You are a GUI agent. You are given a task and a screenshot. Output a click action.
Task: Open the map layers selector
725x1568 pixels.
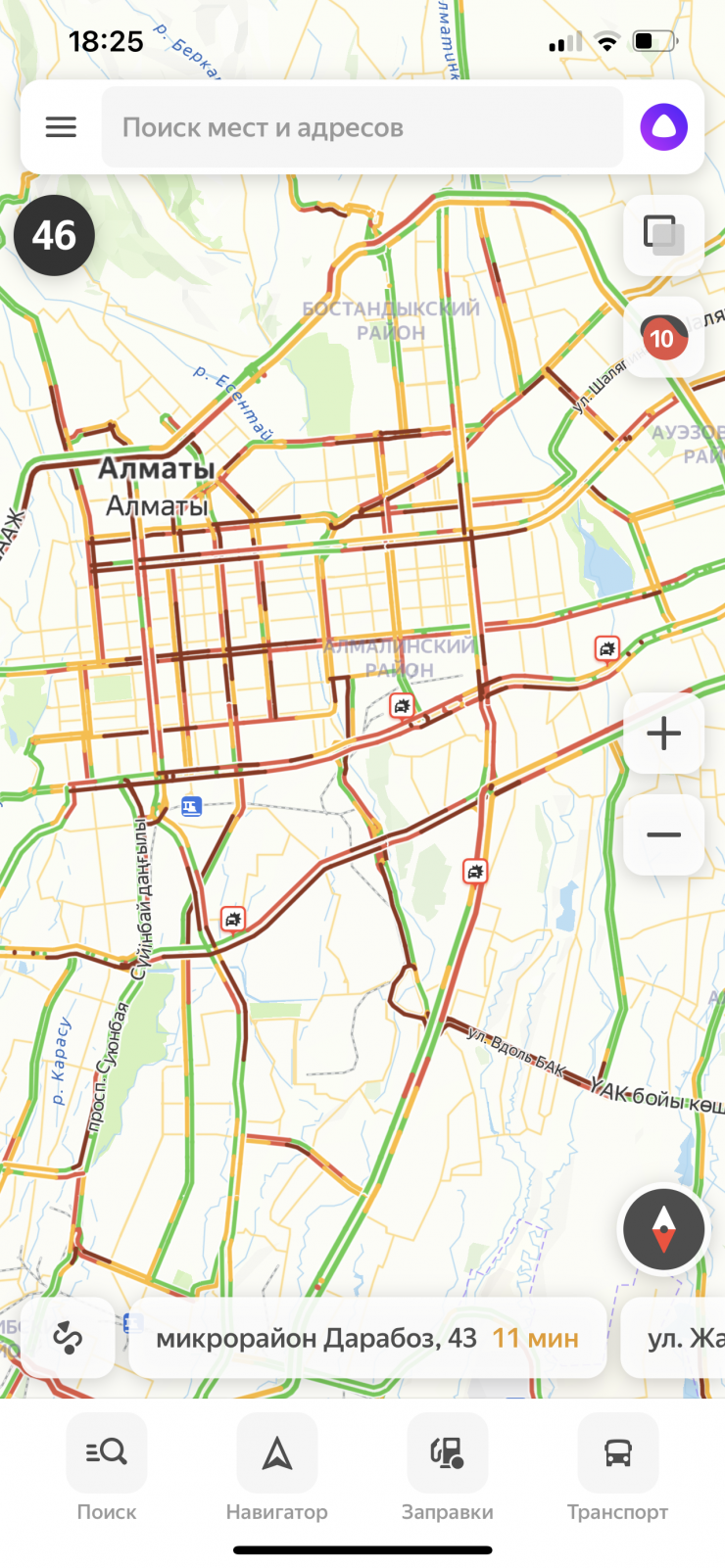click(x=663, y=236)
